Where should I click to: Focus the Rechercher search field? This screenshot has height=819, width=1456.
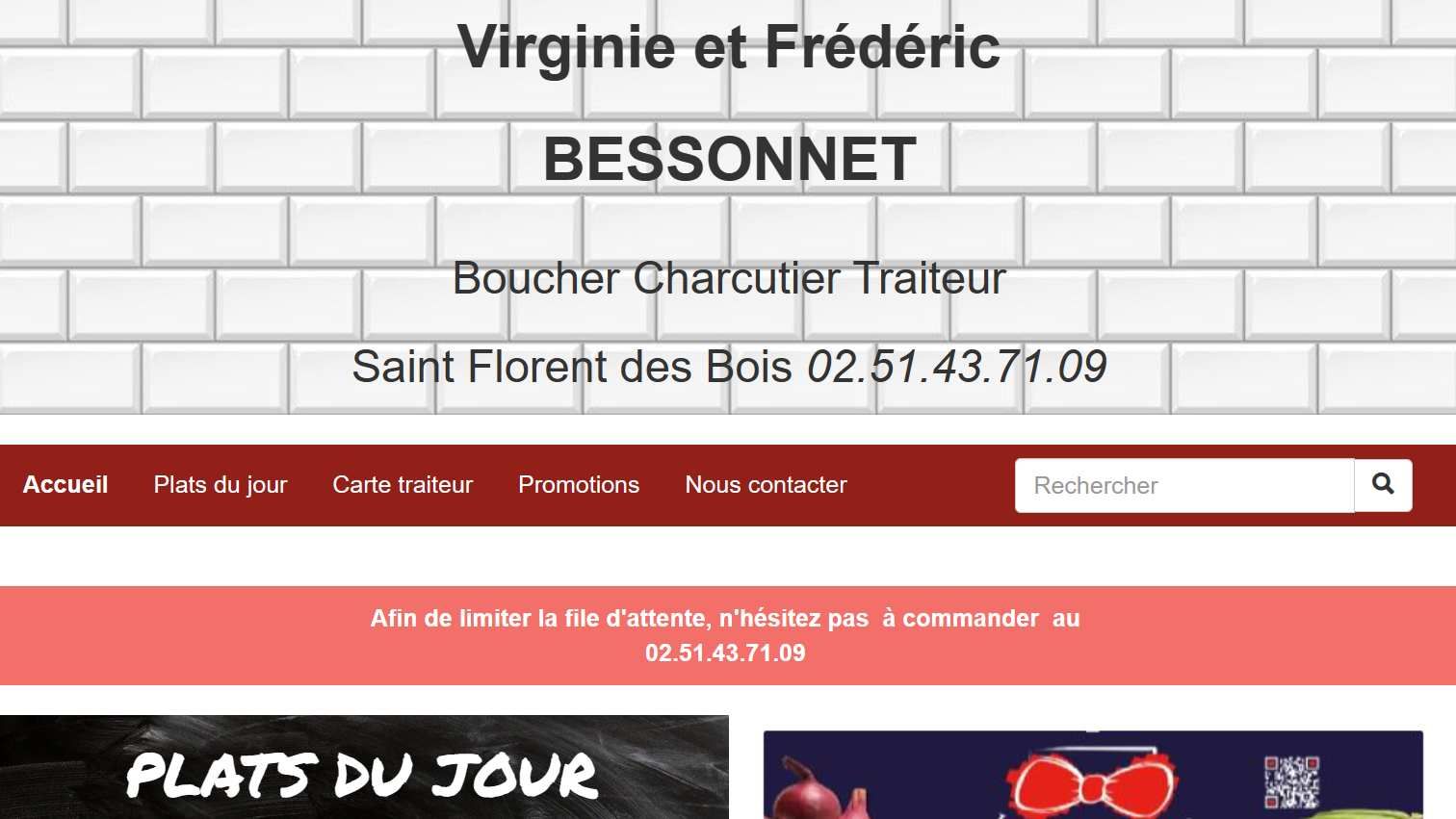click(x=1183, y=486)
